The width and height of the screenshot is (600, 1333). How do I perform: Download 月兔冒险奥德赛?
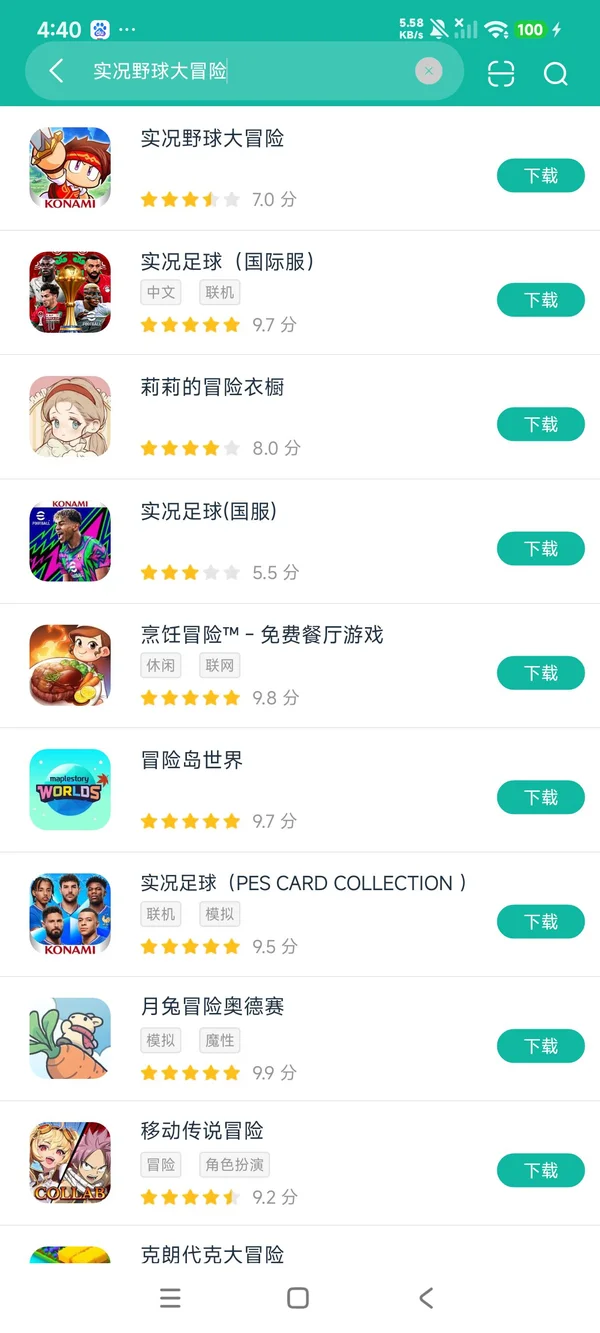pos(540,1046)
